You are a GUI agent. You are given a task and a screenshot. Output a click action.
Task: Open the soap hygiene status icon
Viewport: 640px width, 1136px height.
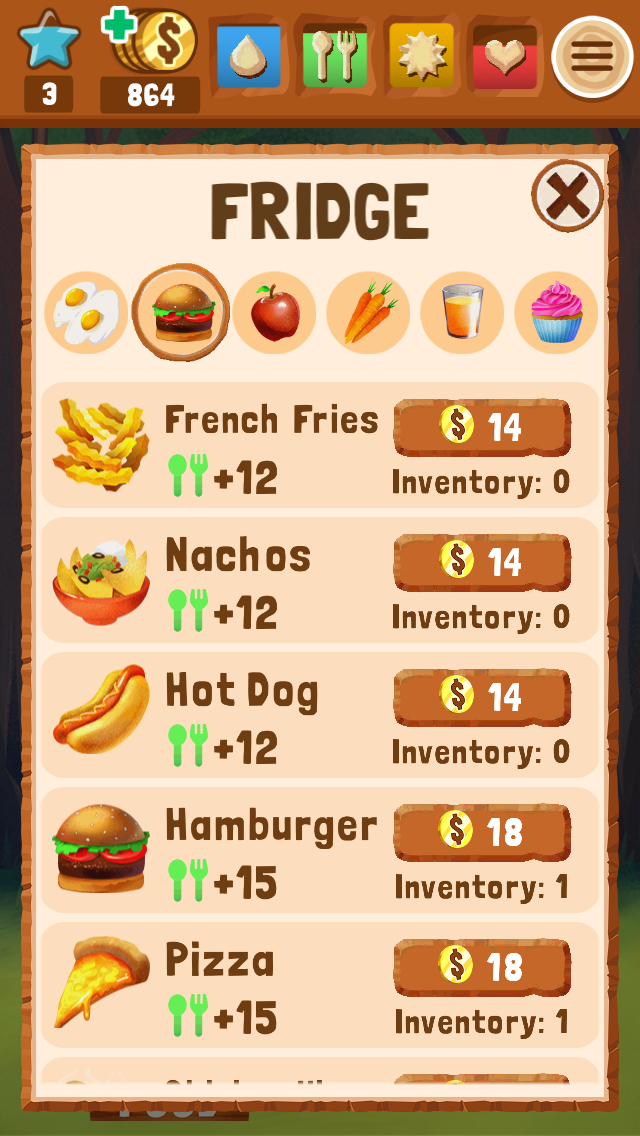[x=249, y=57]
